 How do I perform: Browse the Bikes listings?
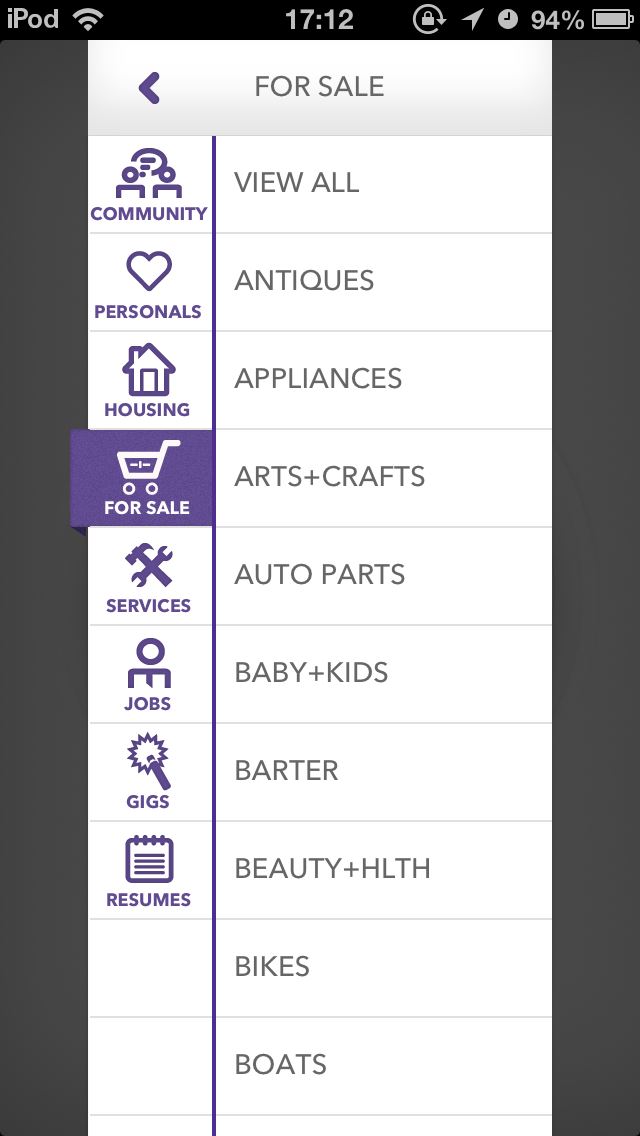[x=383, y=967]
